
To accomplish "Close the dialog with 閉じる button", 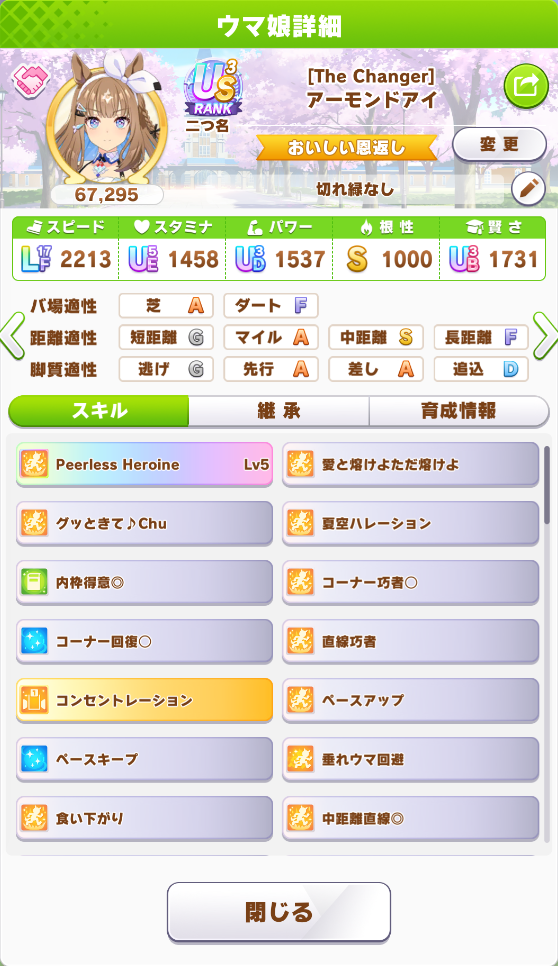I will (x=279, y=912).
